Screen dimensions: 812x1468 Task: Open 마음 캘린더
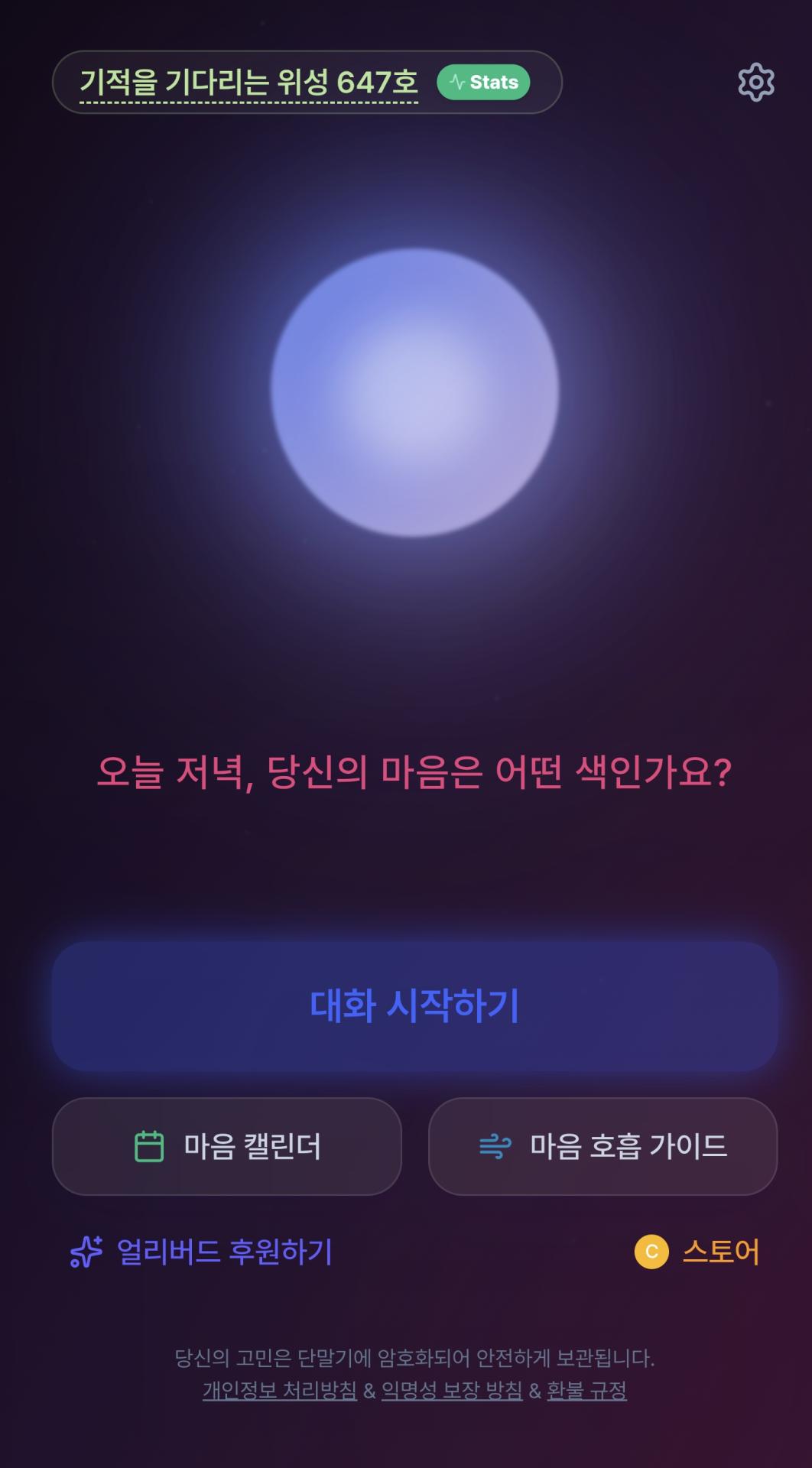pyautogui.click(x=227, y=1146)
